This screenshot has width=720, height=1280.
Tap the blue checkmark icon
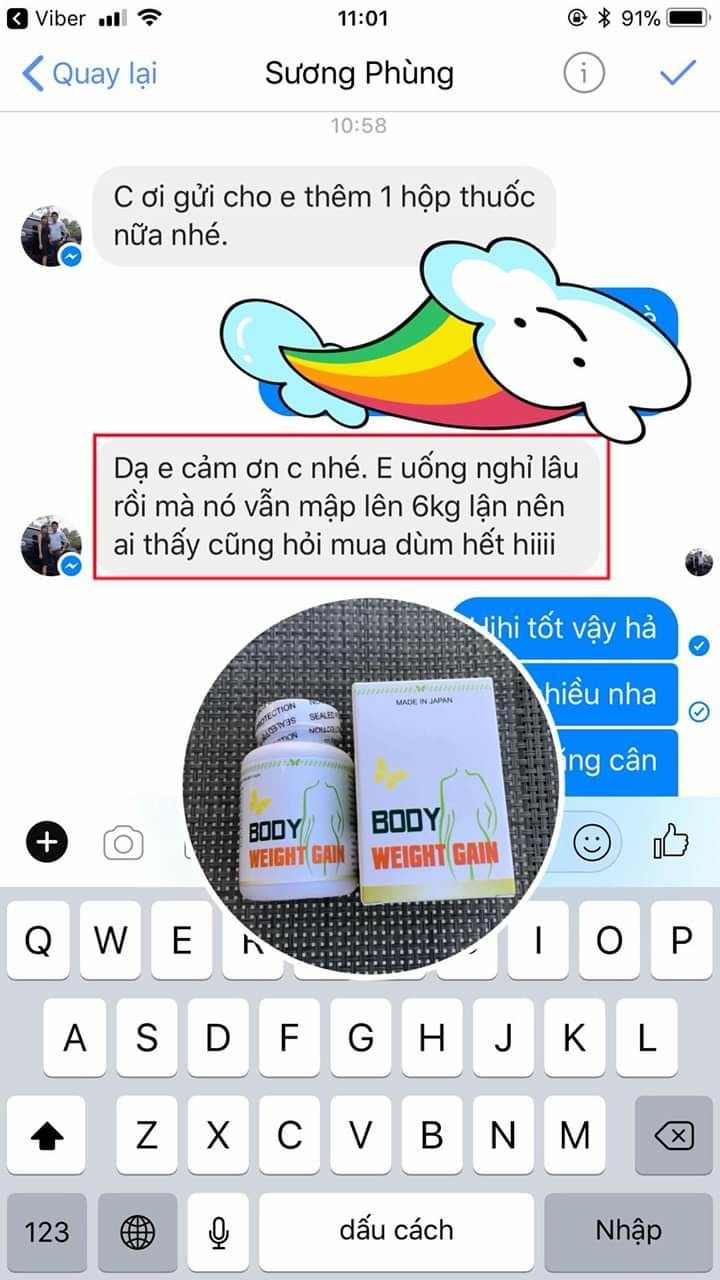(x=677, y=73)
